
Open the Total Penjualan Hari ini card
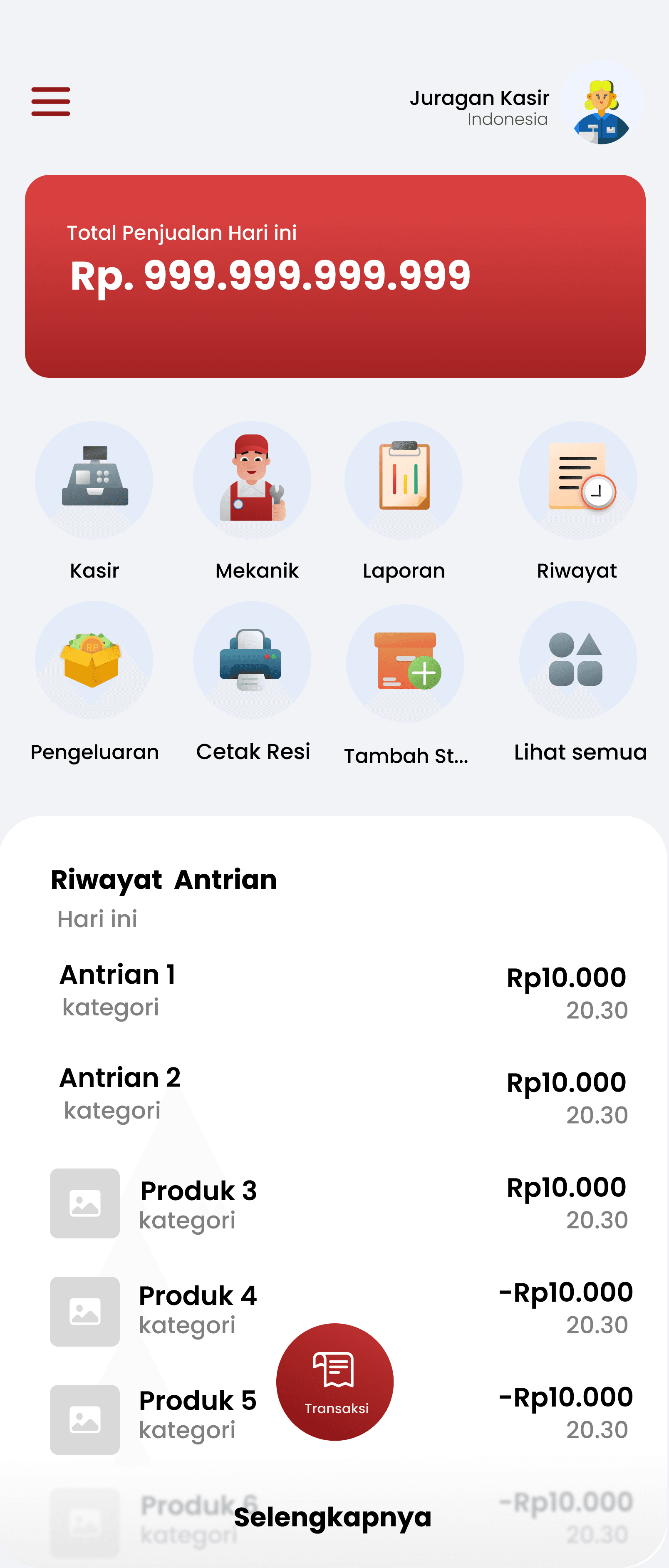335,276
